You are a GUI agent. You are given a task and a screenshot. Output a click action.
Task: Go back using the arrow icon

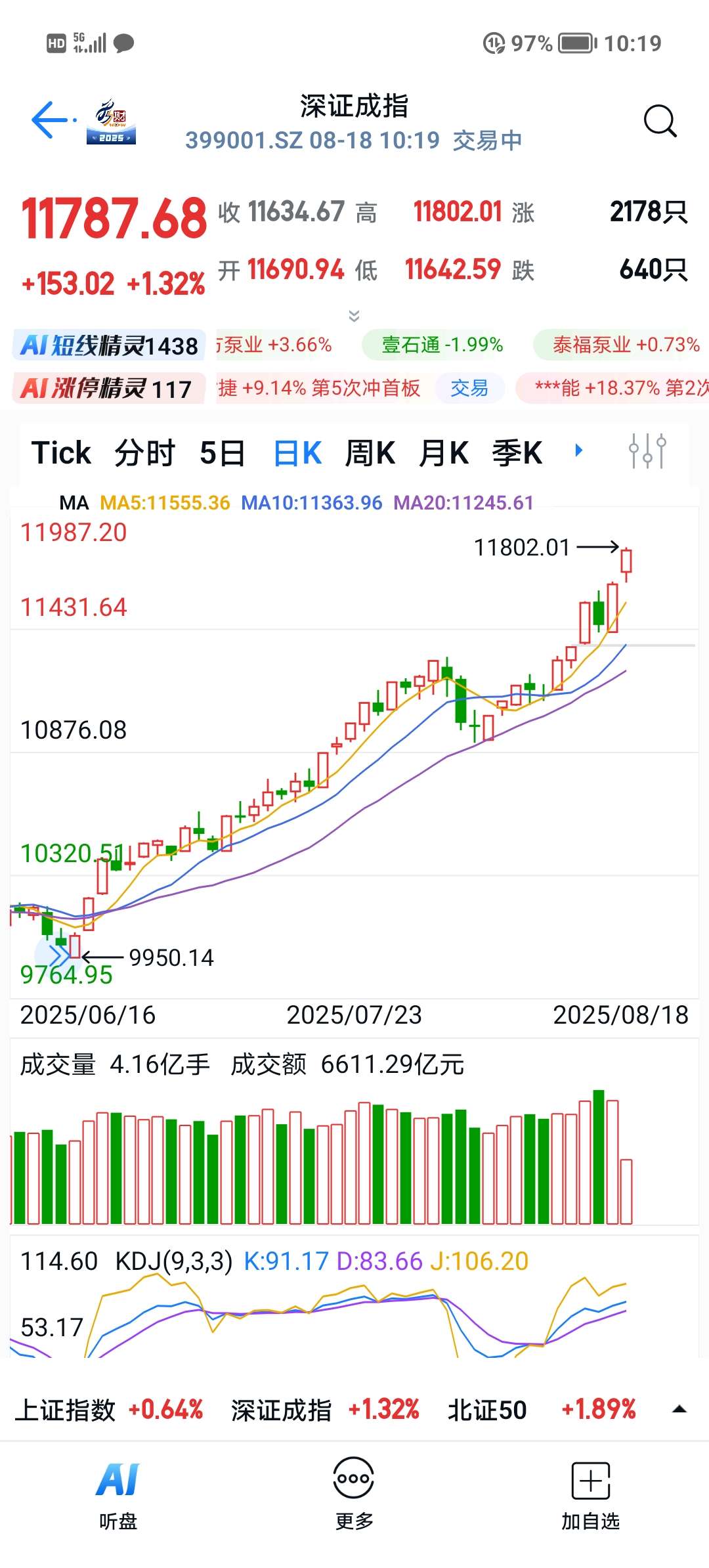[50, 120]
